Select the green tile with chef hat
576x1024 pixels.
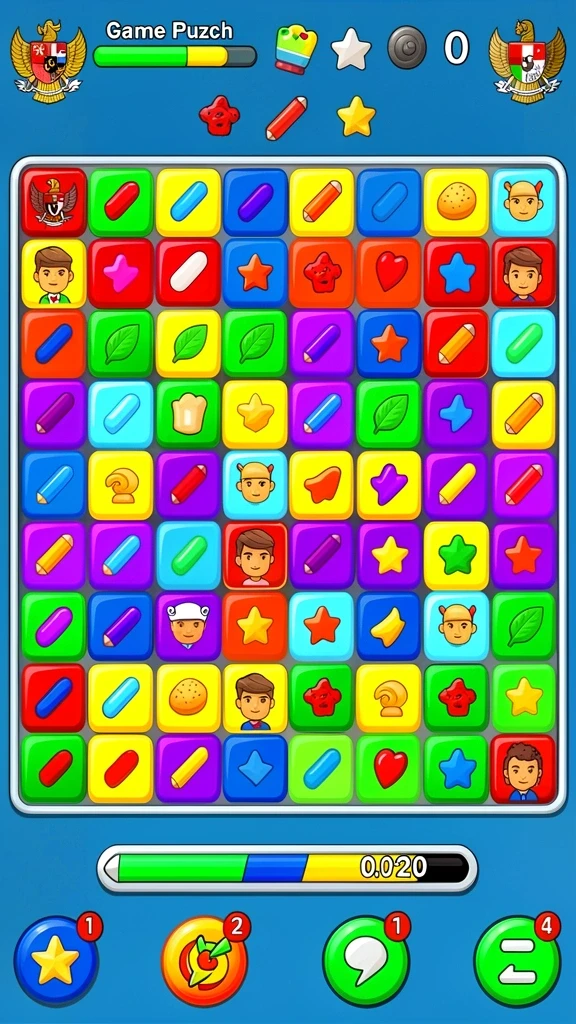tap(189, 414)
